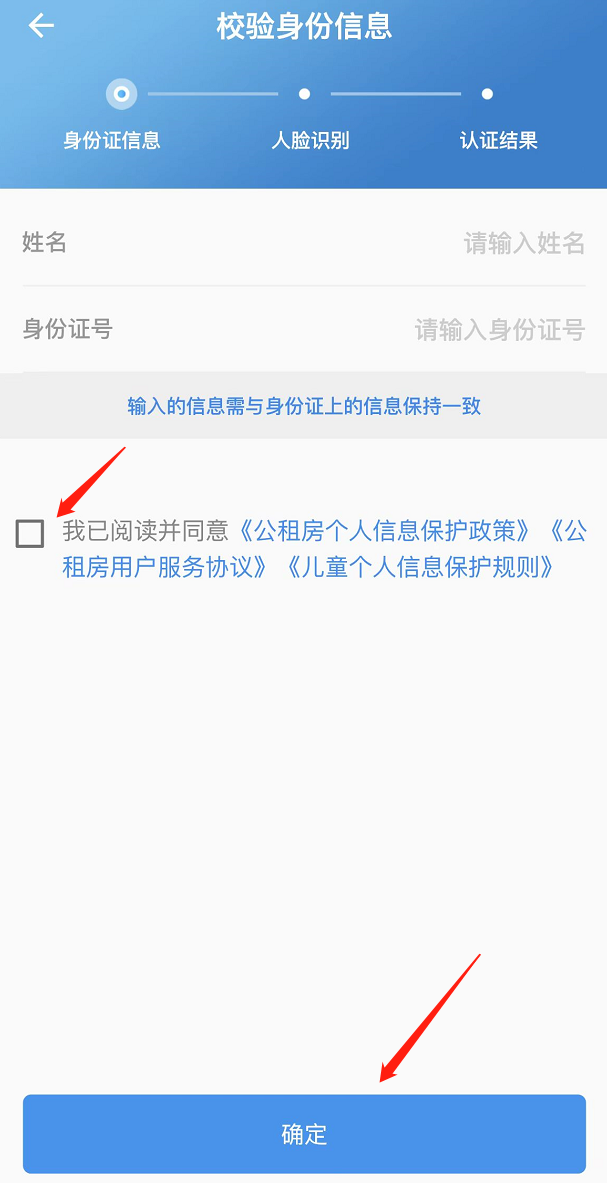This screenshot has height=1183, width=607.
Task: Check the 我已阅读并同意 agreement checkbox
Action: (x=30, y=534)
